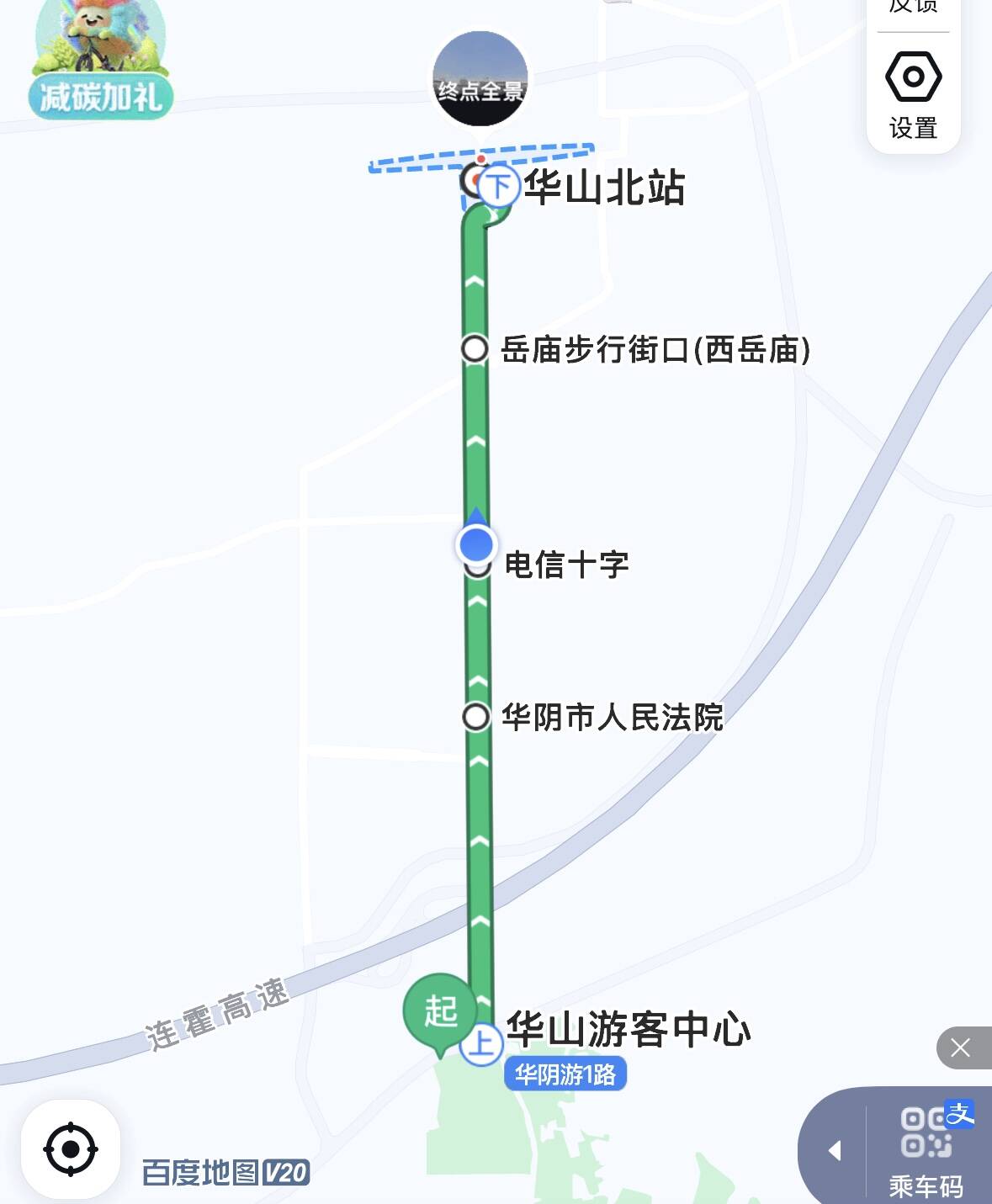Select the 岳庙步行街口(西岳庙) stop
The width and height of the screenshot is (992, 1204).
pos(475,348)
